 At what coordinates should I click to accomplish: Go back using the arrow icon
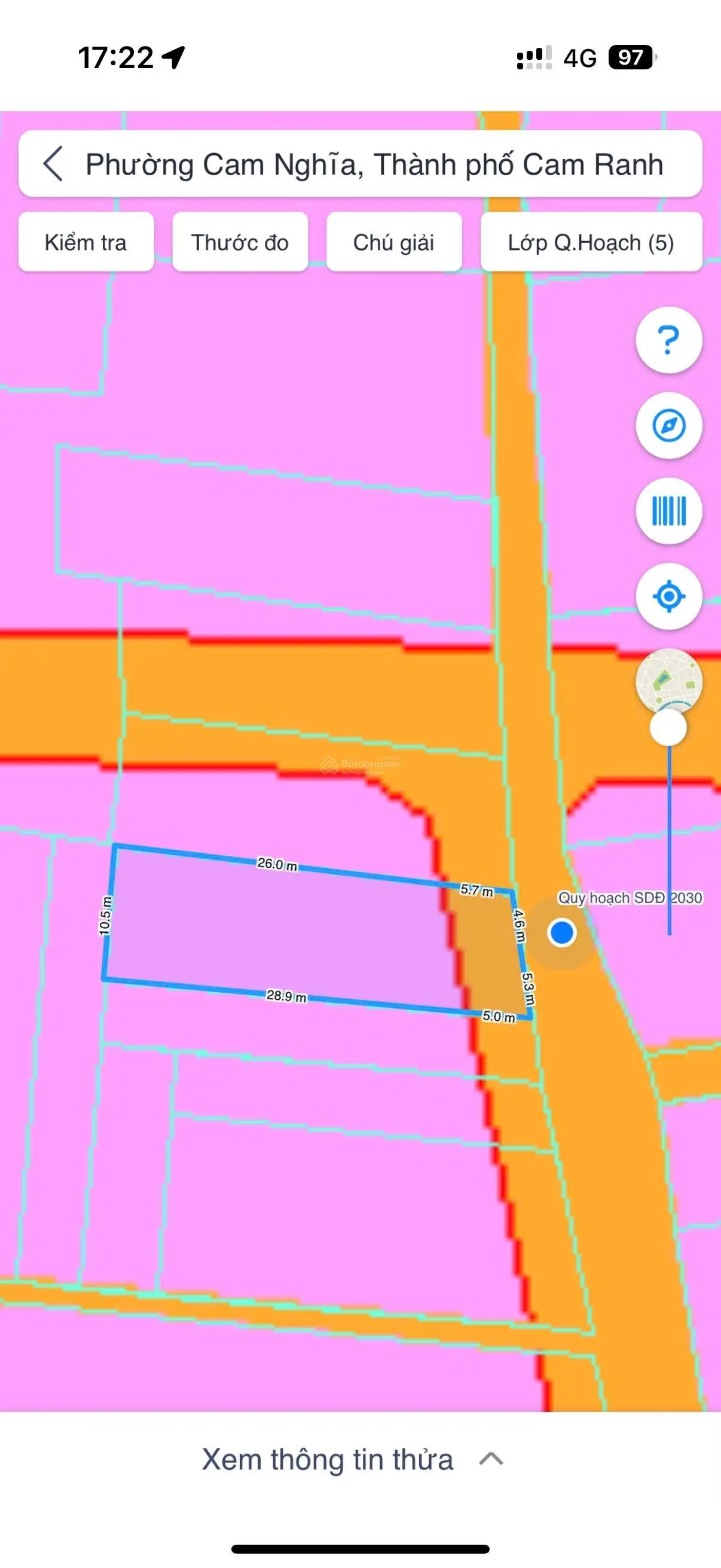pyautogui.click(x=53, y=164)
